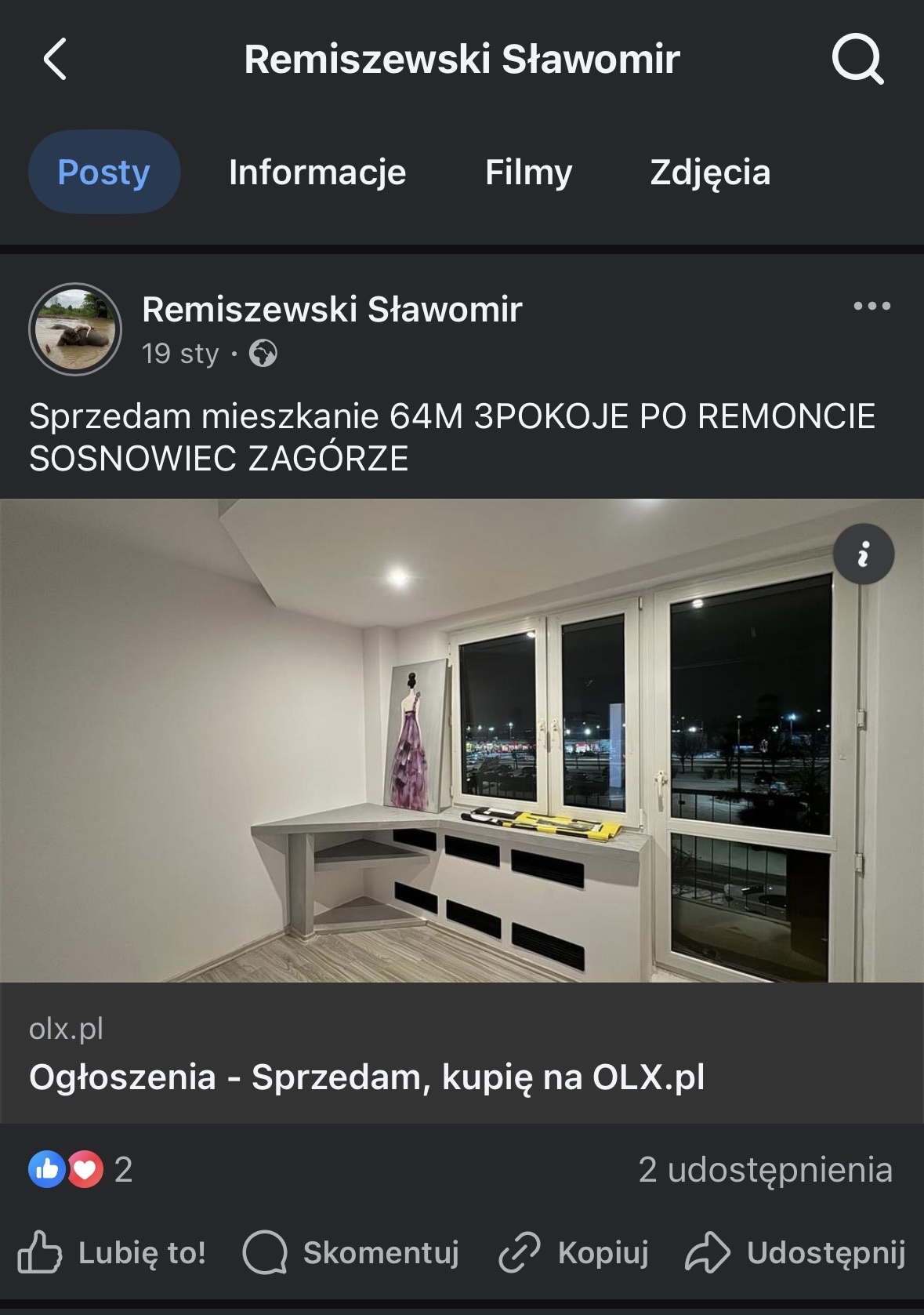Like the post with Lubię to!
Image resolution: width=924 pixels, height=1315 pixels.
112,1252
